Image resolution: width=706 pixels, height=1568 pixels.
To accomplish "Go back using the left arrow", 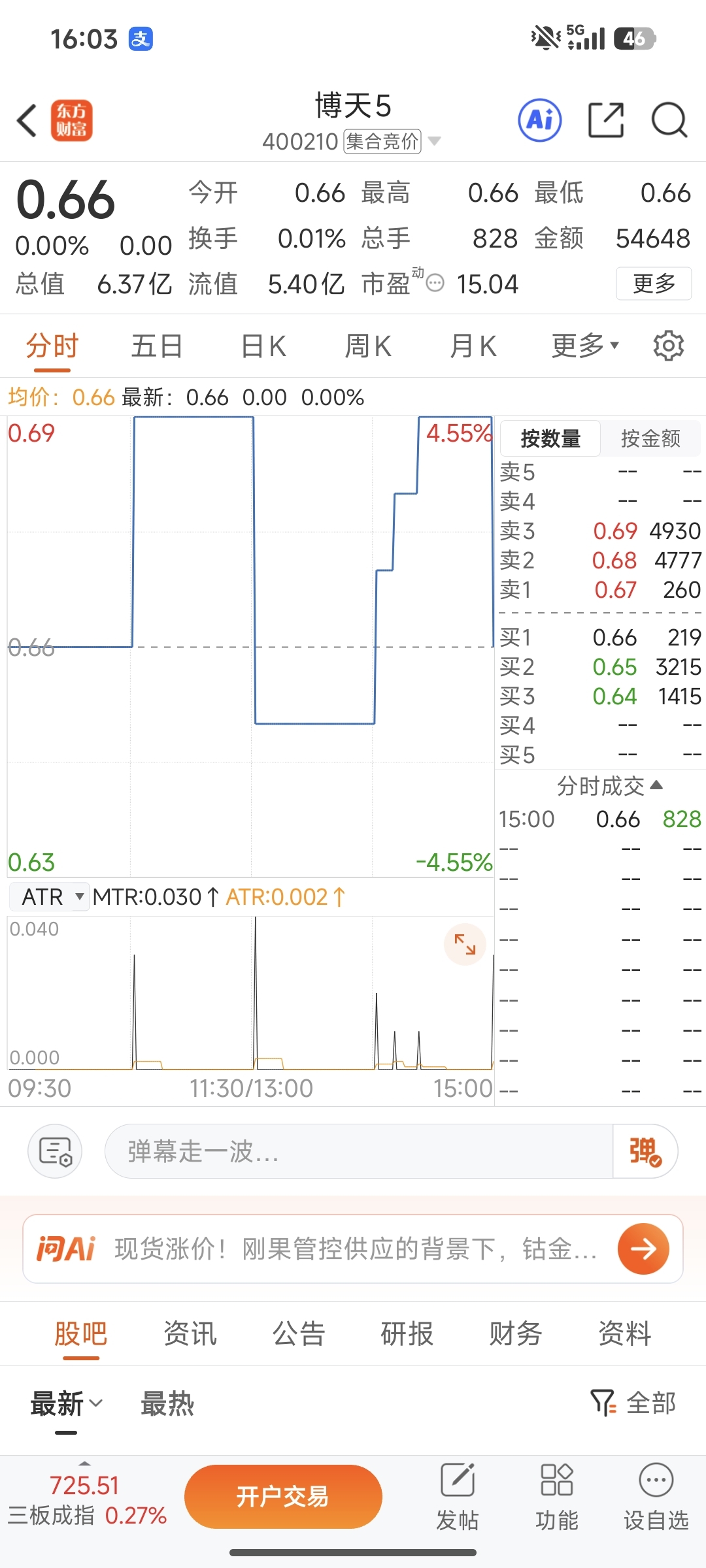I will click(27, 121).
